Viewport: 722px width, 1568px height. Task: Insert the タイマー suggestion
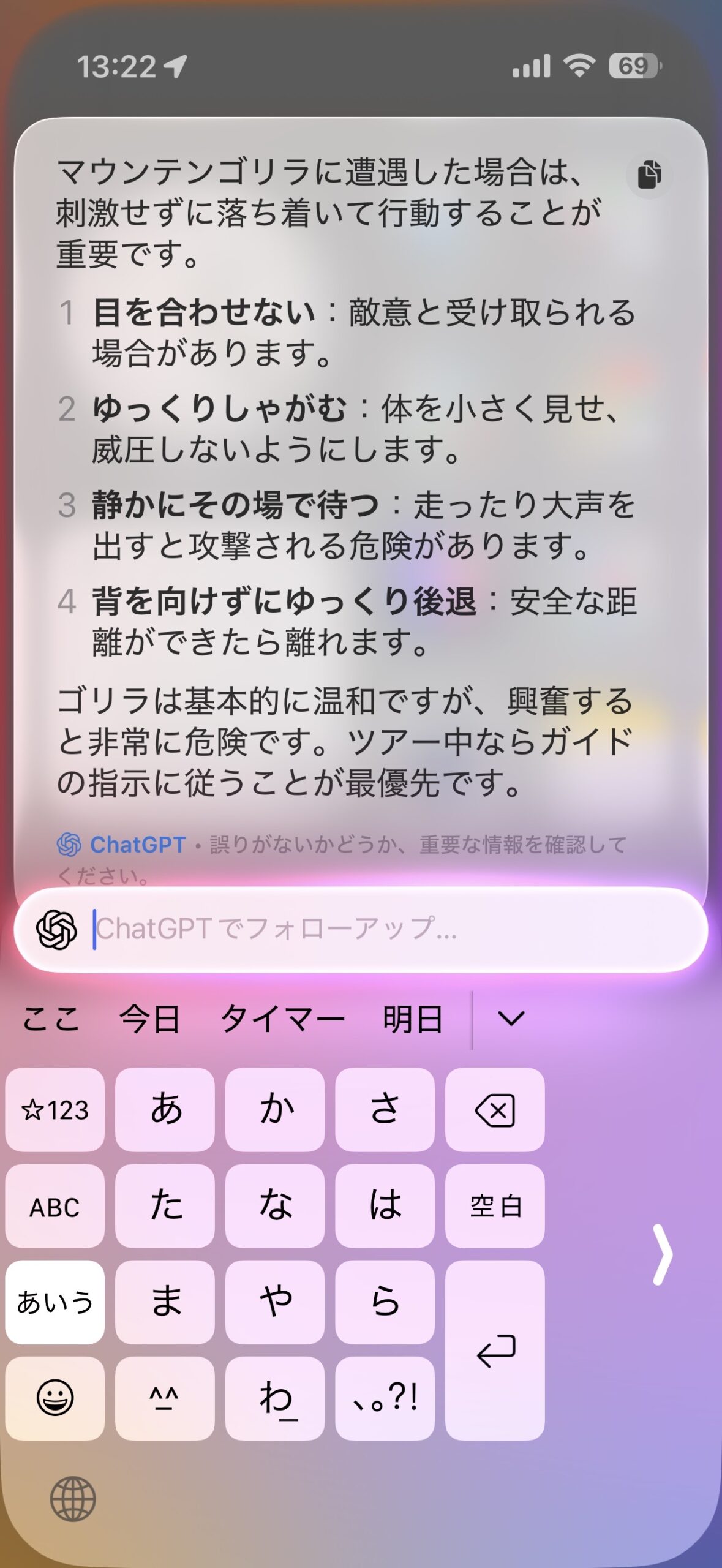282,1019
